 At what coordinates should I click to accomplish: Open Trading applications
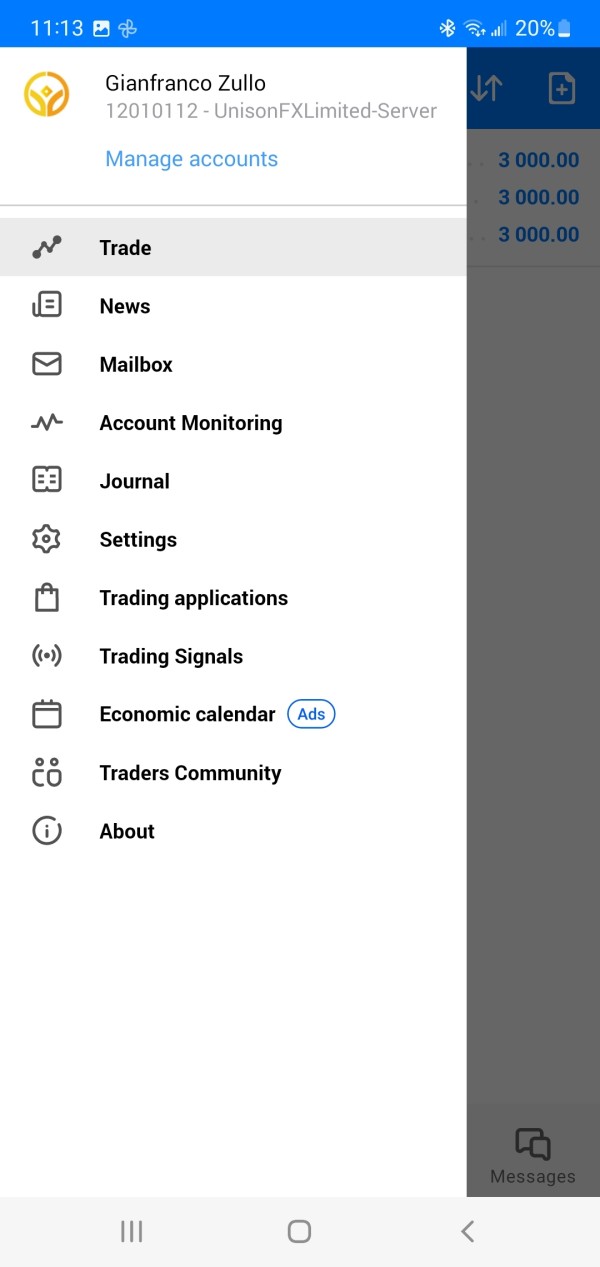click(x=233, y=598)
